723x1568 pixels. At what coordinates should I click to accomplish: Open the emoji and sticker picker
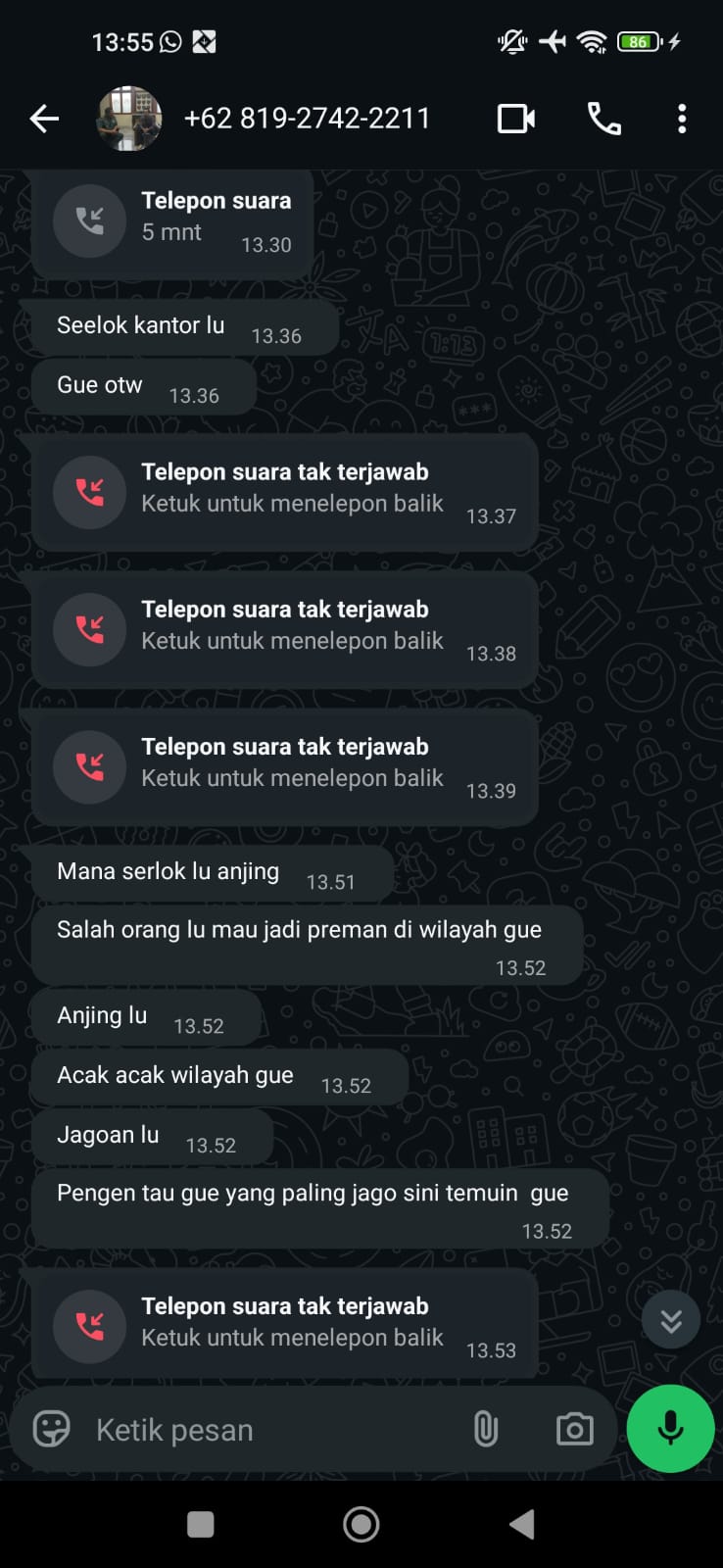pos(51,1430)
